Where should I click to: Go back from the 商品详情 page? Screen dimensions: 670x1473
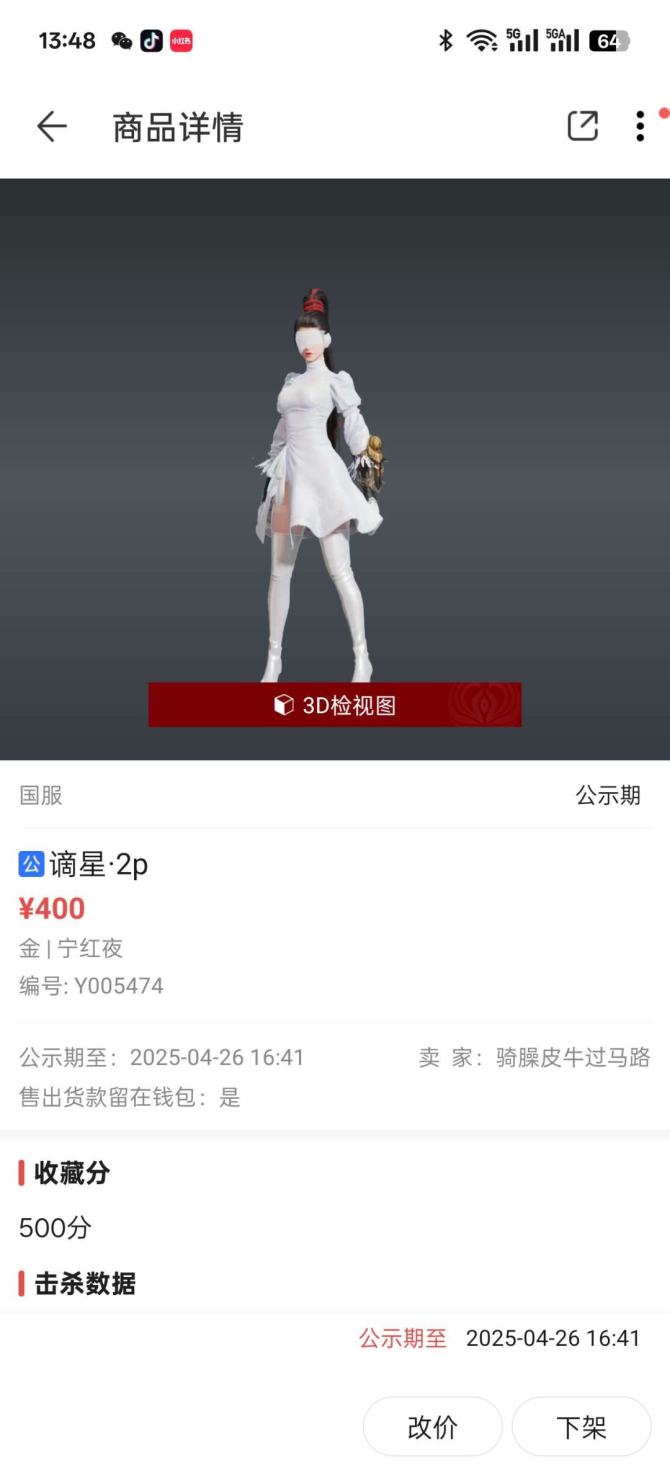pyautogui.click(x=51, y=126)
